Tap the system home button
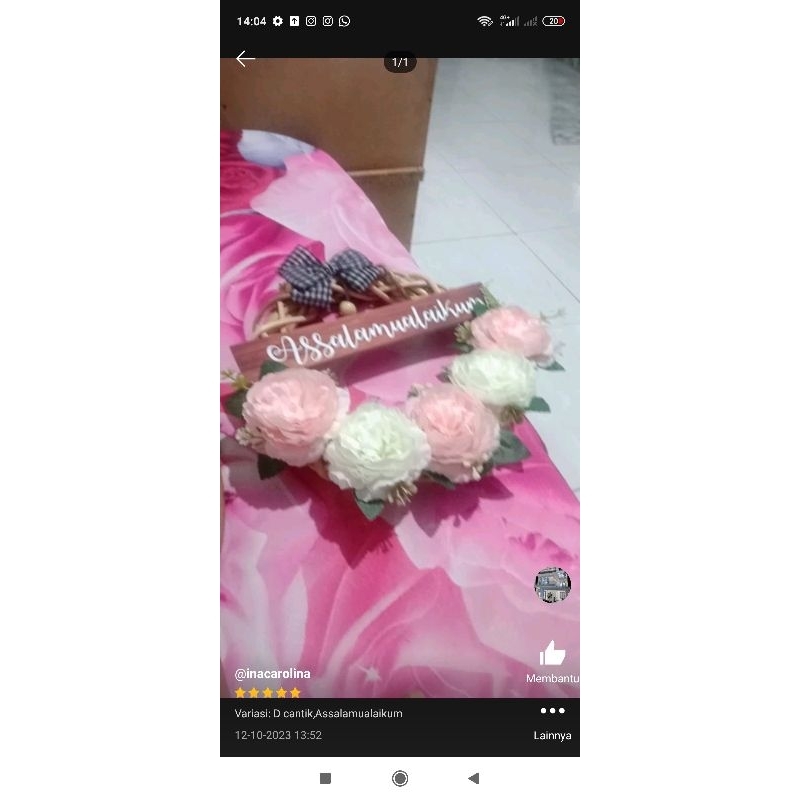The height and width of the screenshot is (800, 800). (400, 778)
